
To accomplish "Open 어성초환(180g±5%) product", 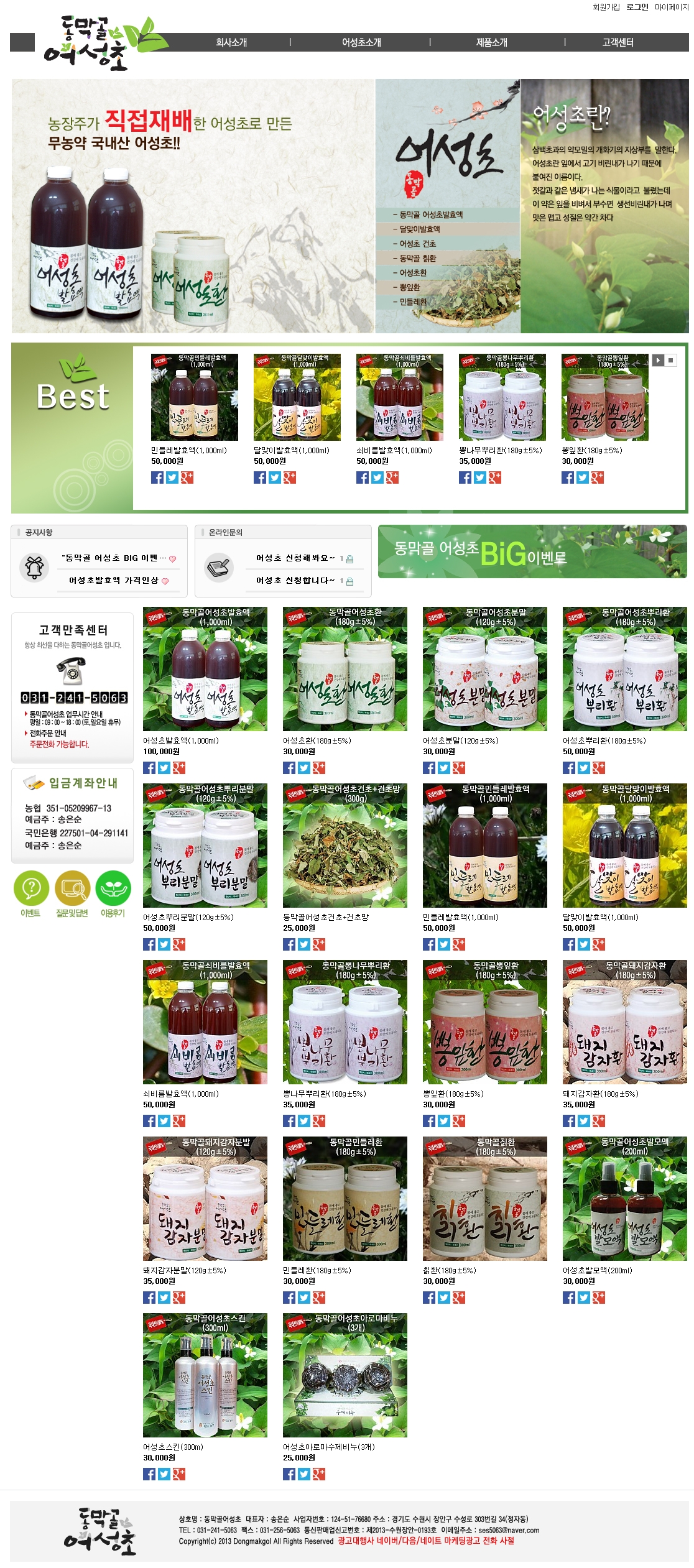I will click(x=345, y=669).
